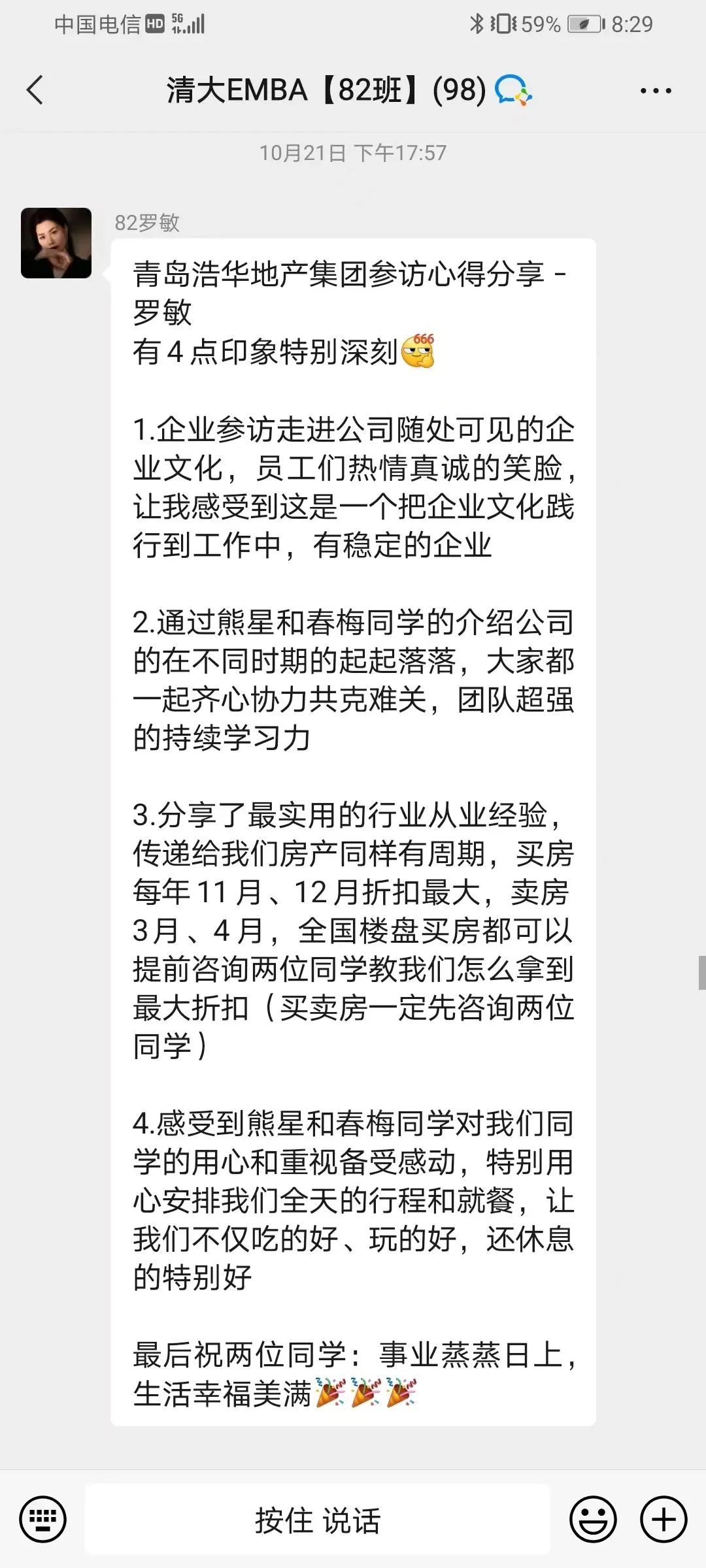
Task: Tap the Bluetooth icon in the status bar
Action: click(477, 24)
